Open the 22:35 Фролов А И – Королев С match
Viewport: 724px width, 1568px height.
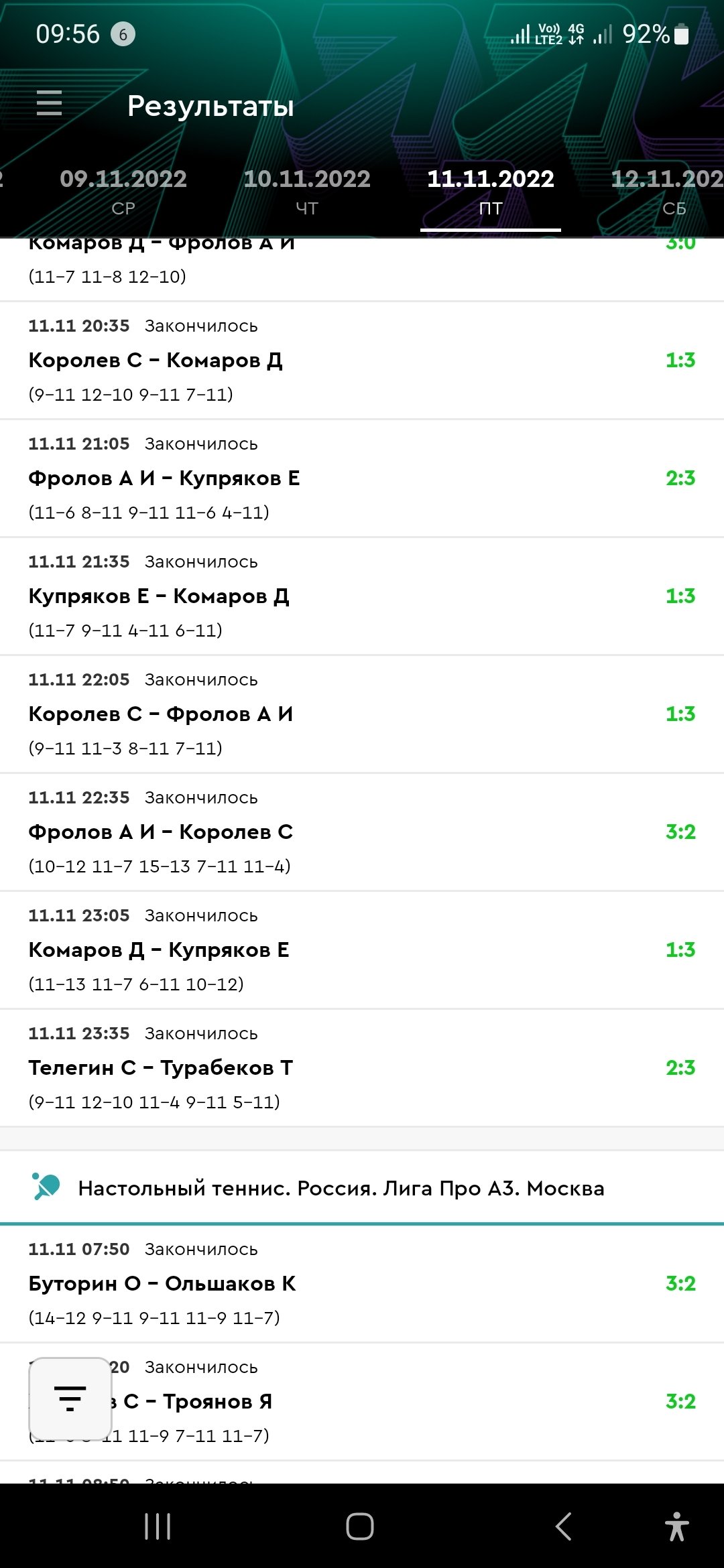pyautogui.click(x=362, y=832)
